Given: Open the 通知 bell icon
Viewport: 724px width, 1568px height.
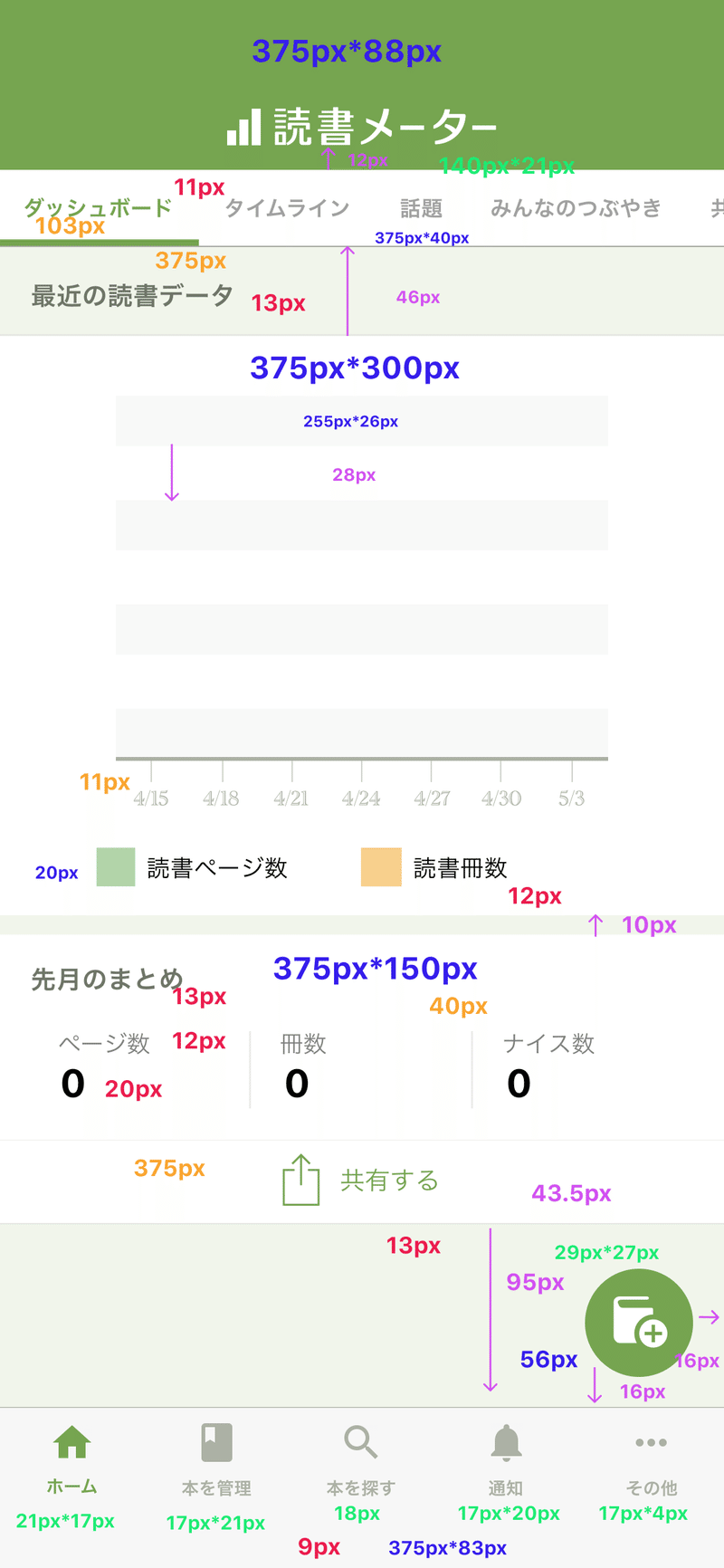Looking at the screenshot, I should click(x=507, y=1439).
